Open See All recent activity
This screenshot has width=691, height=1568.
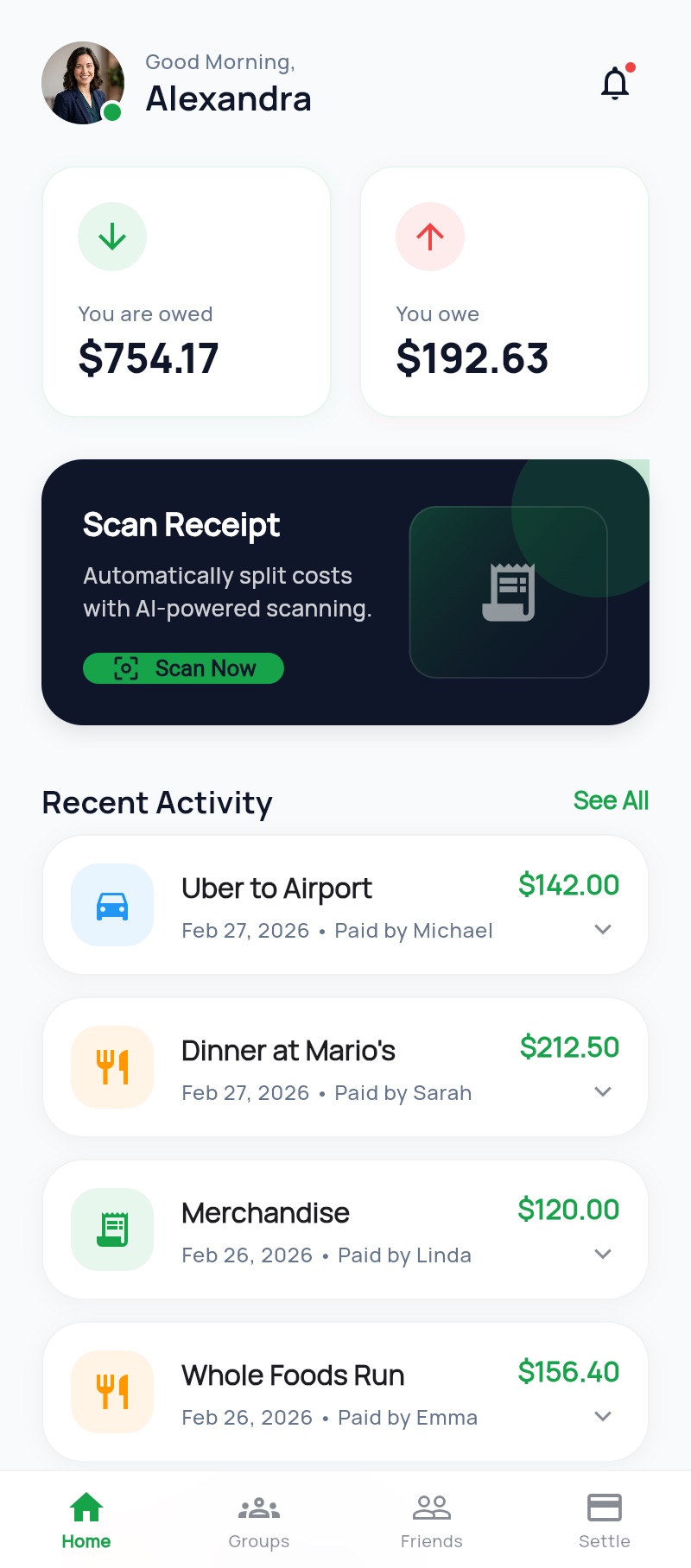tap(611, 801)
